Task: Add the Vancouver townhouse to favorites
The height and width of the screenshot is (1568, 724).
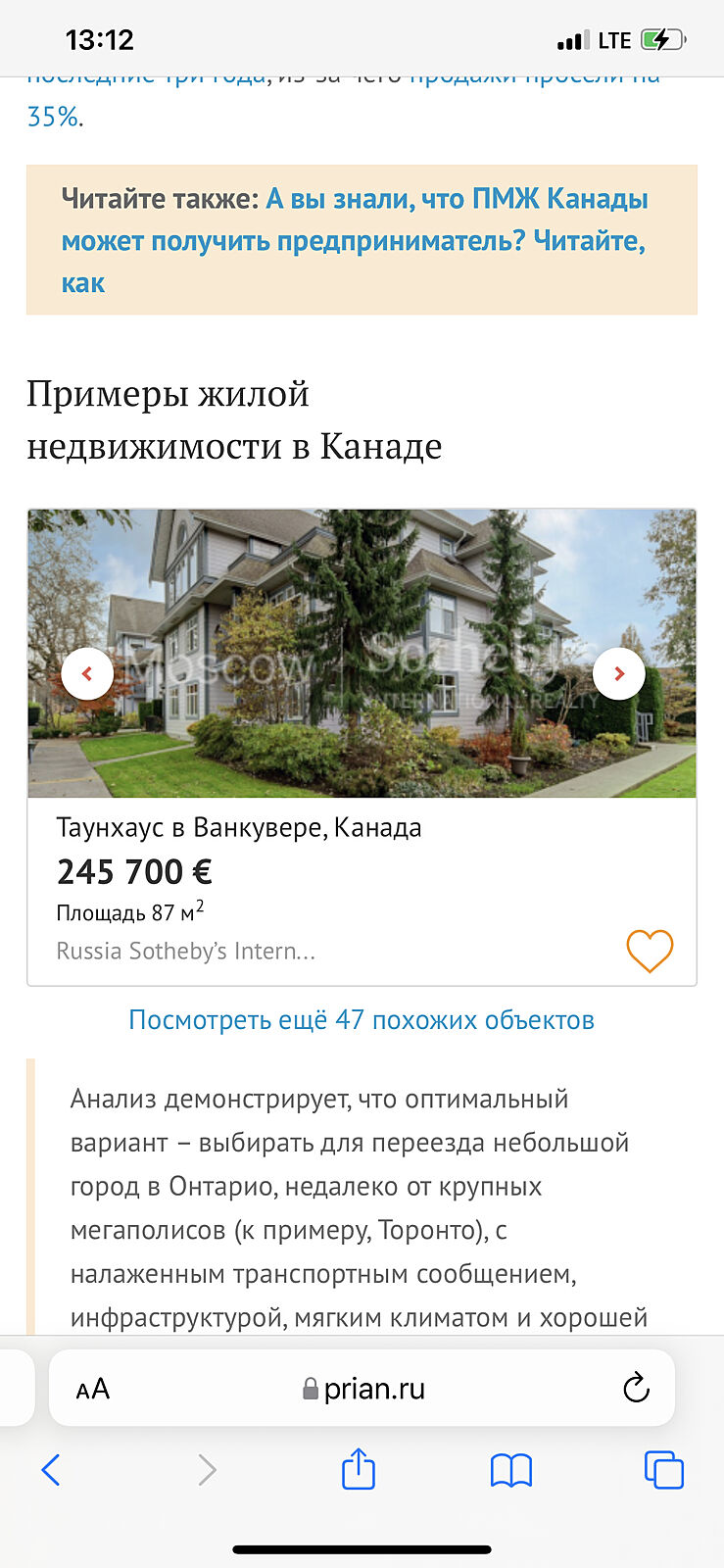Action: (x=650, y=951)
